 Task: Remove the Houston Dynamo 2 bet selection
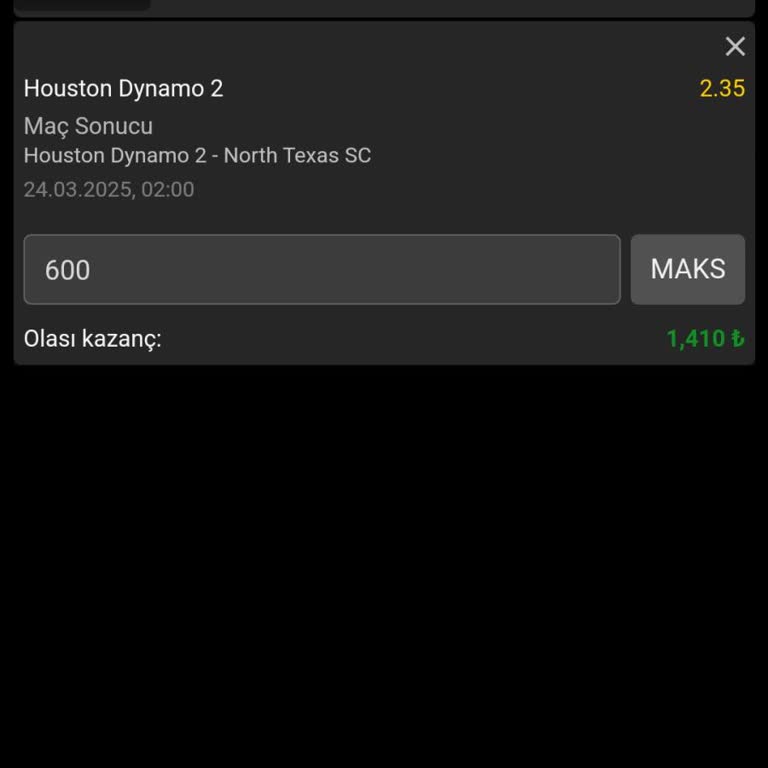[735, 47]
